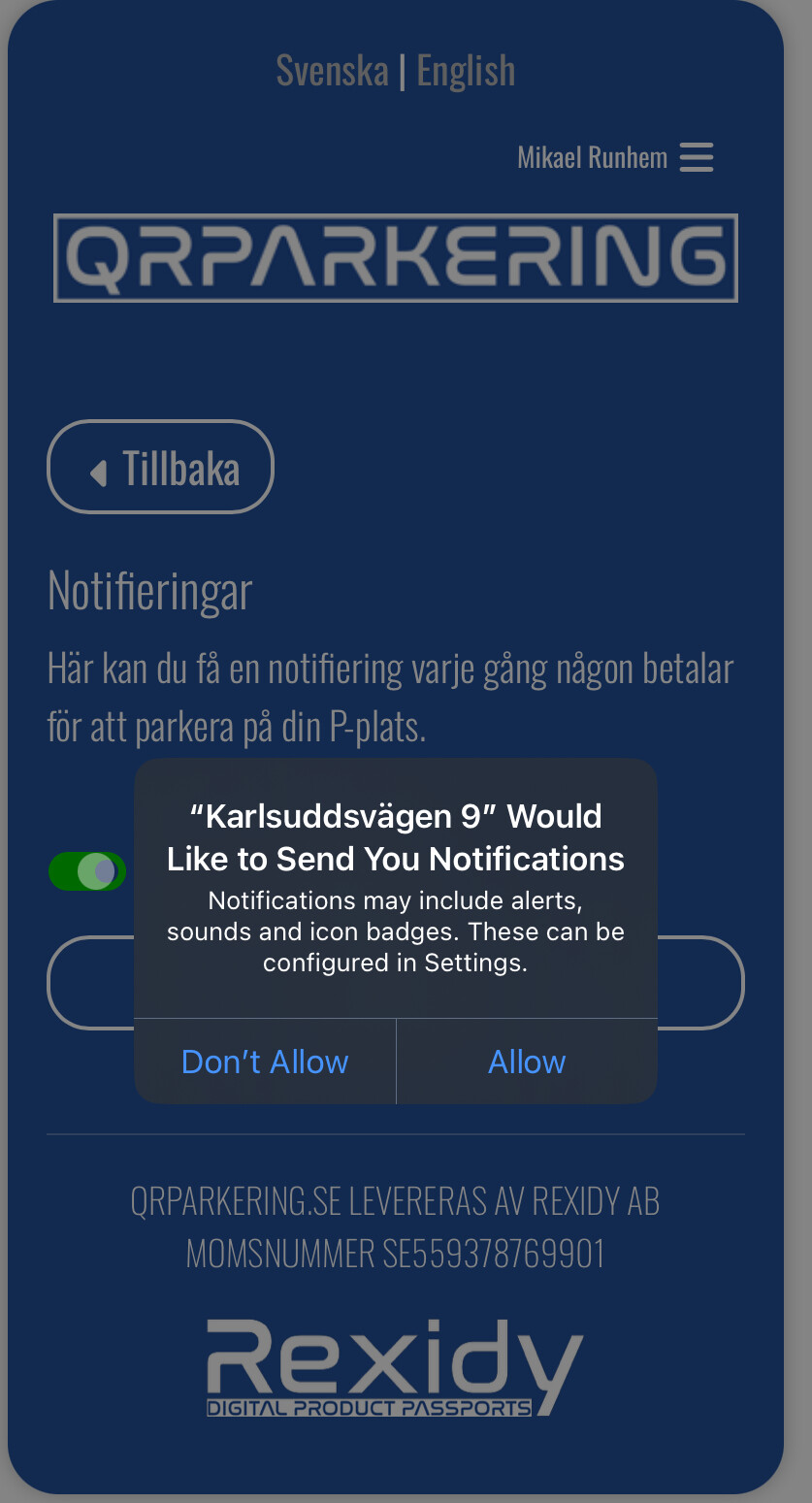This screenshot has width=812, height=1503.
Task: Switch language to Svenska
Action: click(x=332, y=70)
